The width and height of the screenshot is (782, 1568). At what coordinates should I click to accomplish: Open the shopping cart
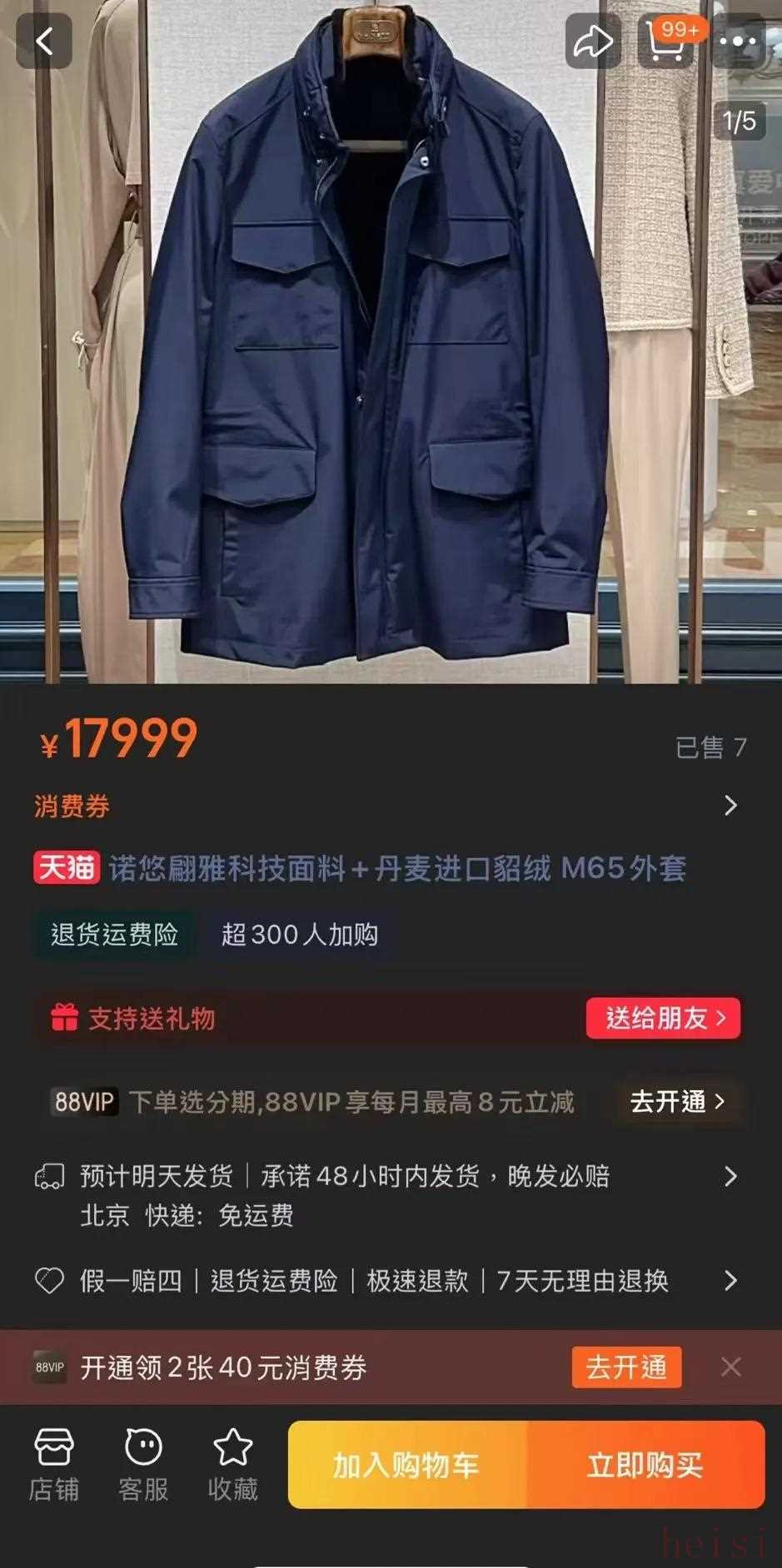click(666, 40)
